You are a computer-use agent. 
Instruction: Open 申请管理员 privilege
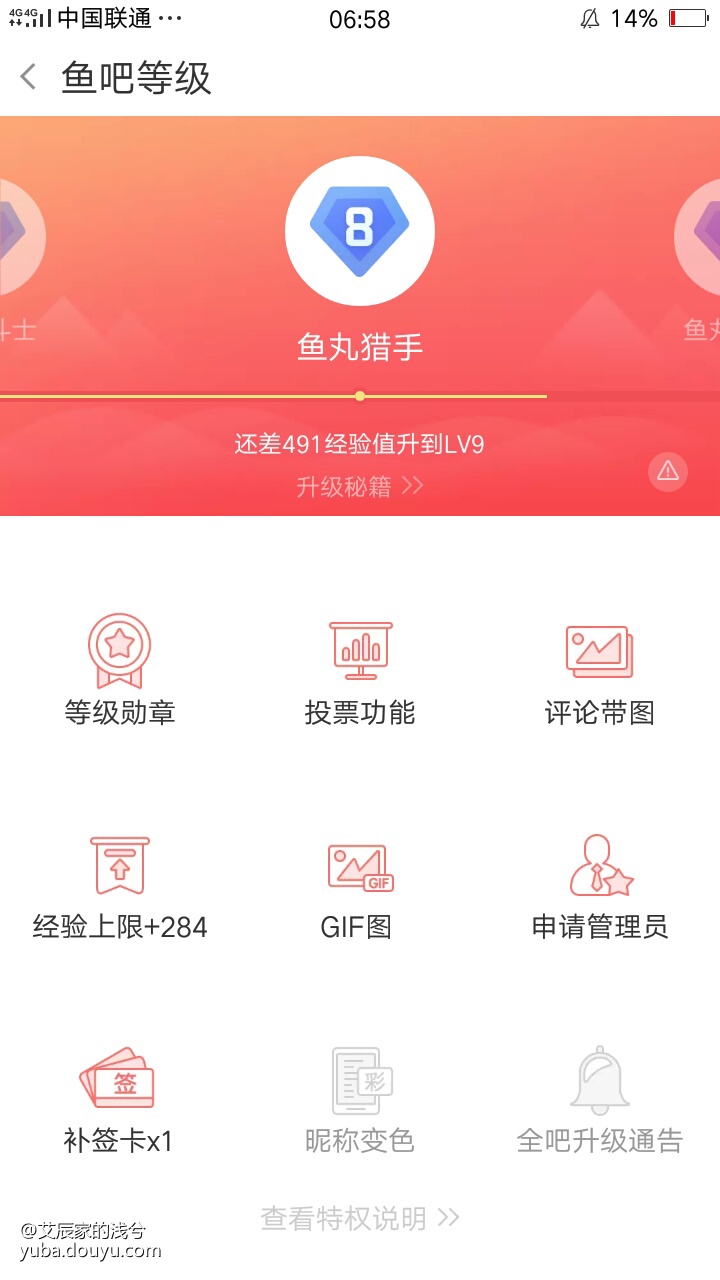tap(599, 885)
